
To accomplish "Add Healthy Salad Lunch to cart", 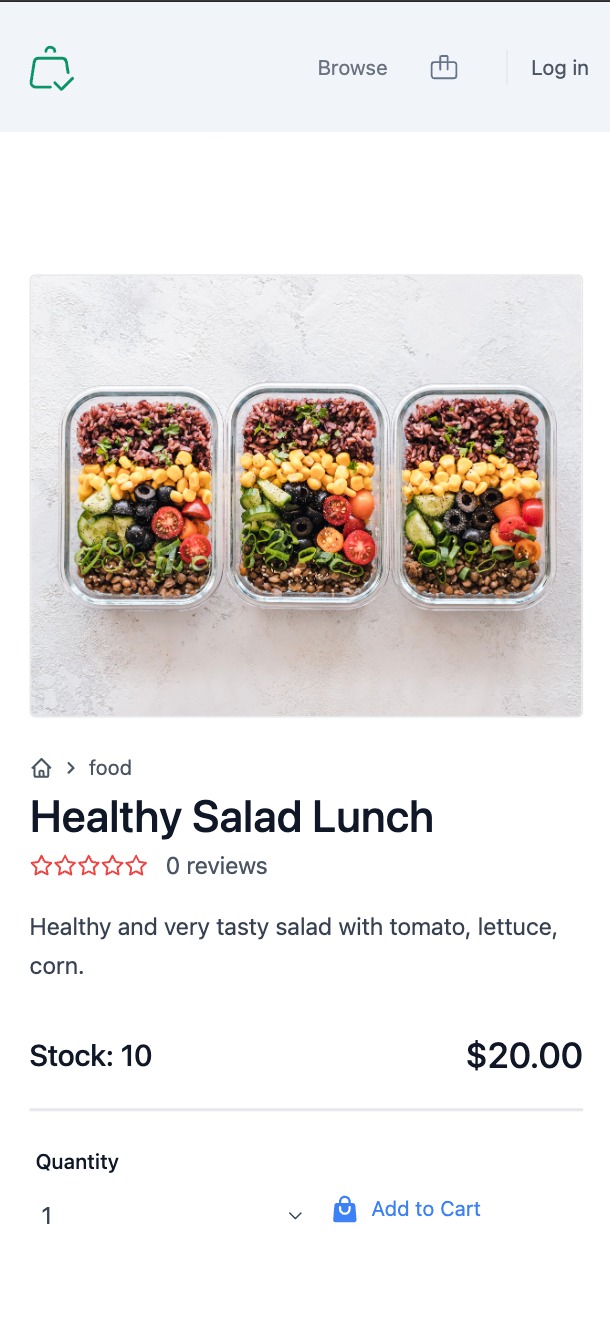I will pyautogui.click(x=407, y=1209).
